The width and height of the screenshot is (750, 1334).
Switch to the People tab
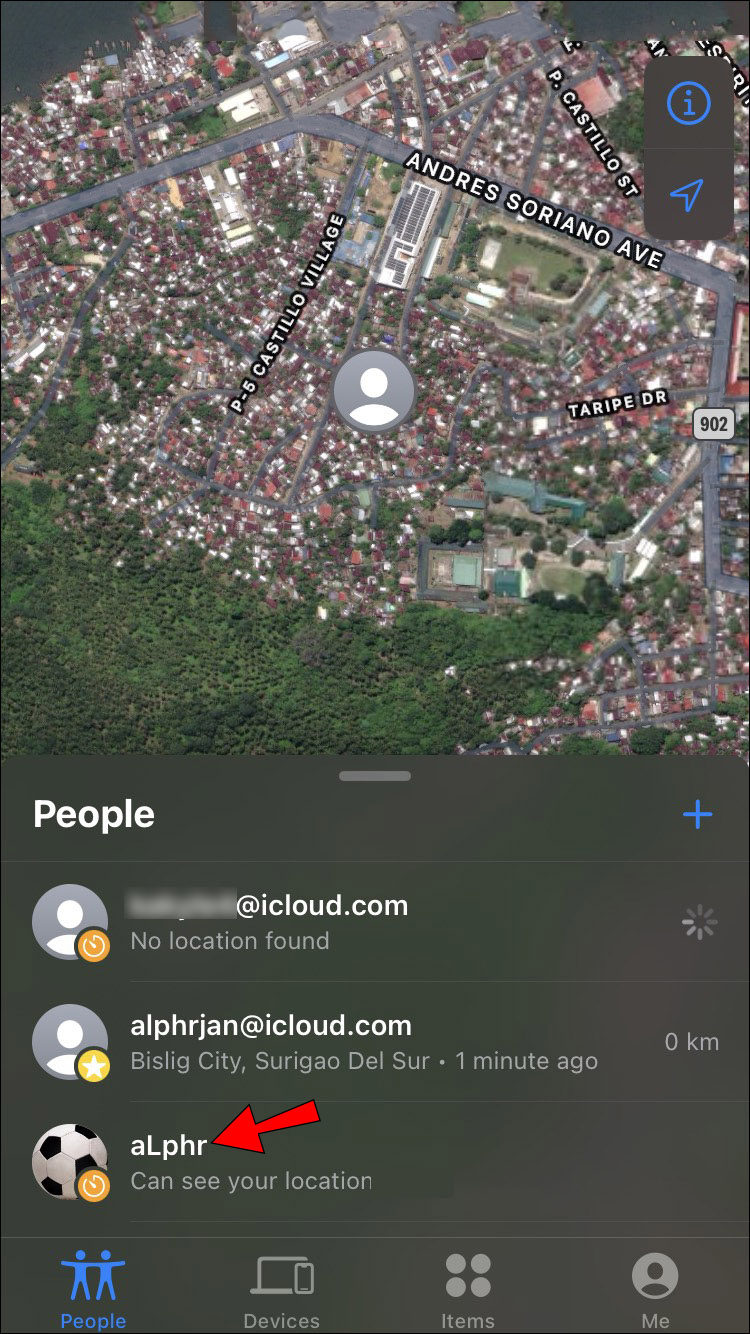pos(93,1289)
